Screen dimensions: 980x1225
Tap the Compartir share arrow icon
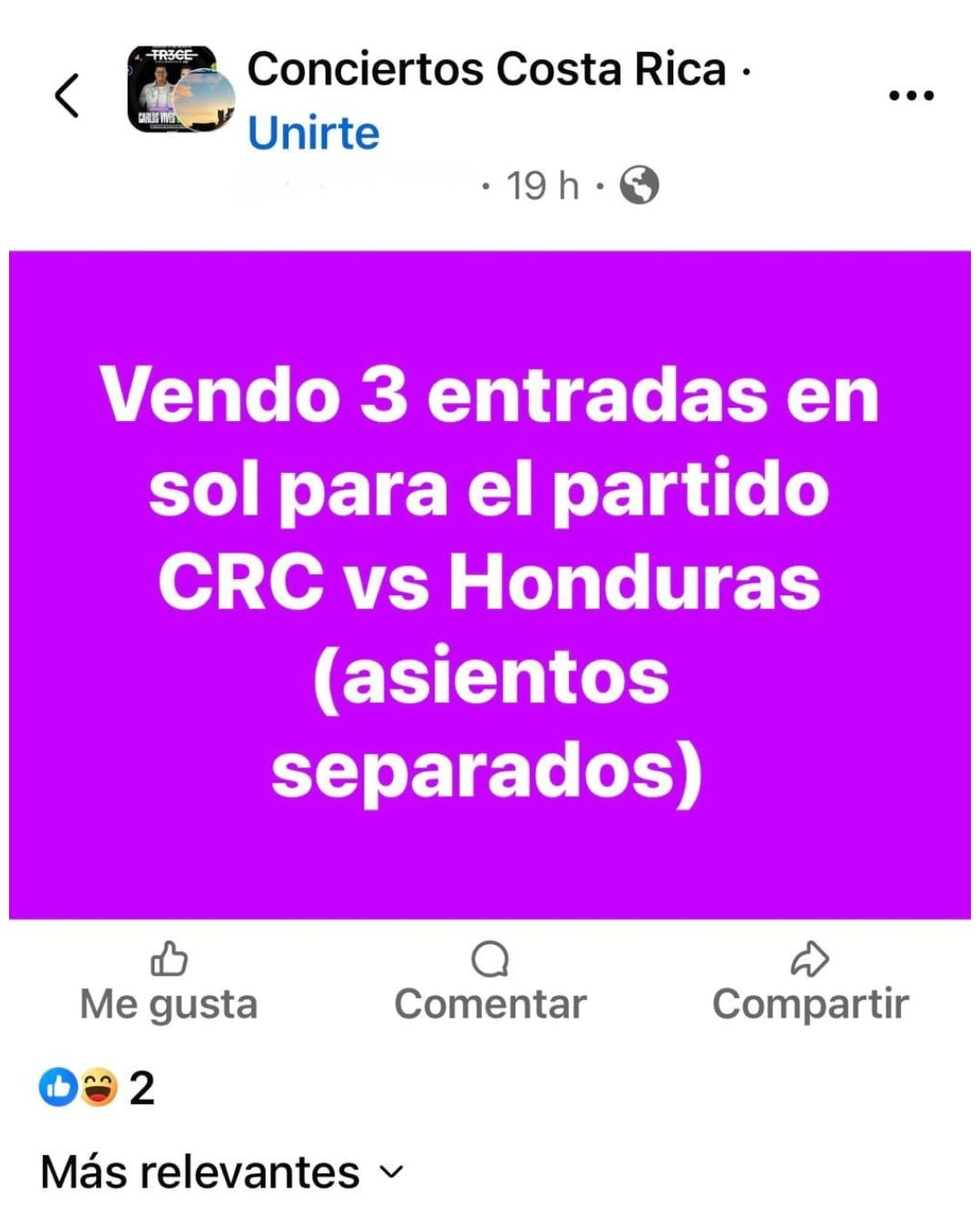pyautogui.click(x=810, y=959)
